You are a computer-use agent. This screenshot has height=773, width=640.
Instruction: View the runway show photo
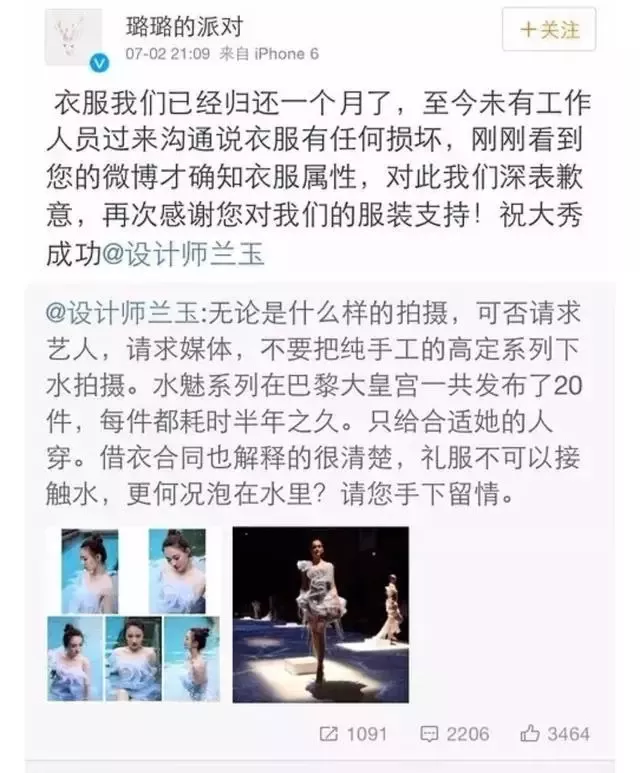pos(320,613)
